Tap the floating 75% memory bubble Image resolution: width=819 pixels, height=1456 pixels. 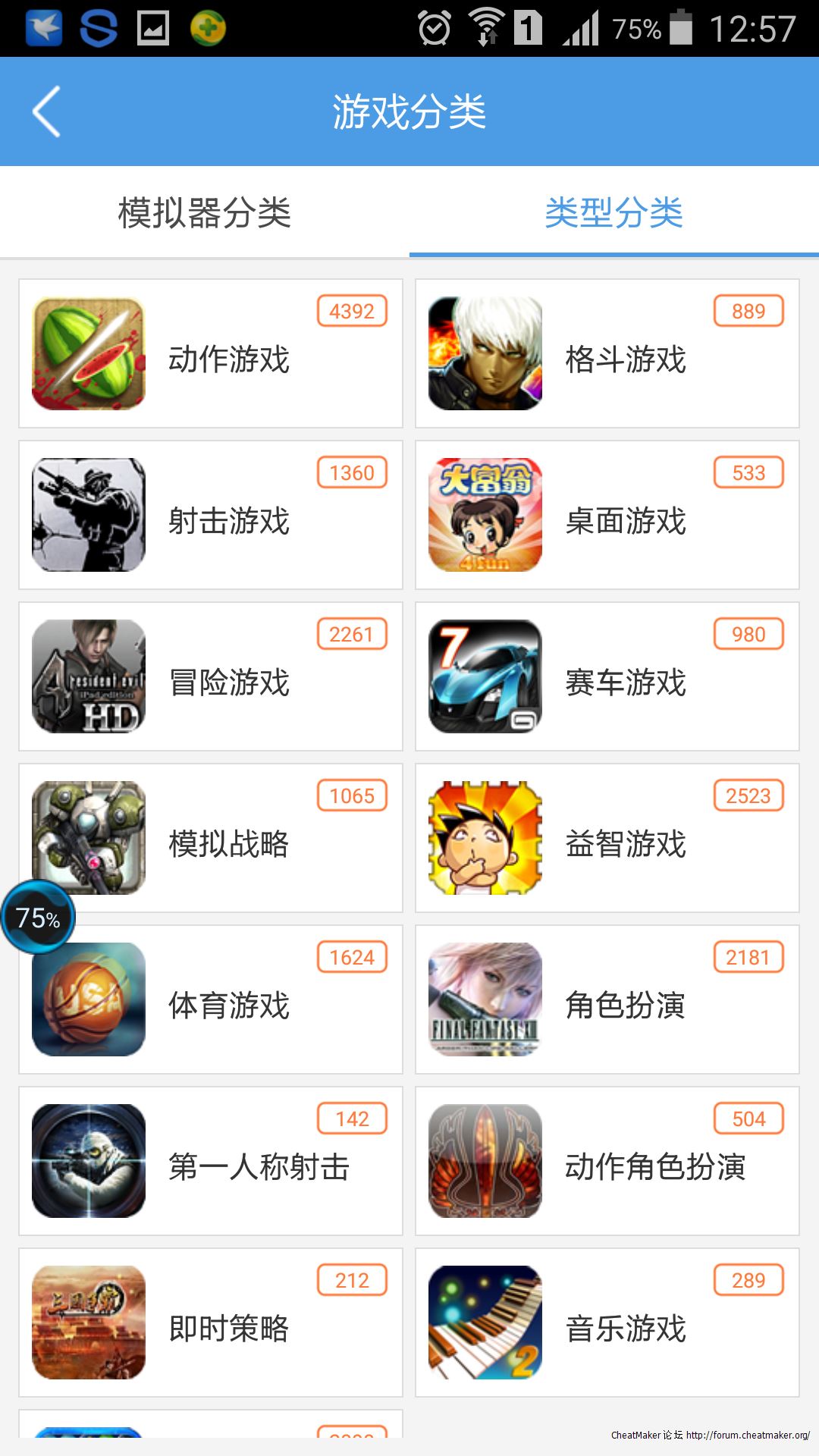(38, 918)
